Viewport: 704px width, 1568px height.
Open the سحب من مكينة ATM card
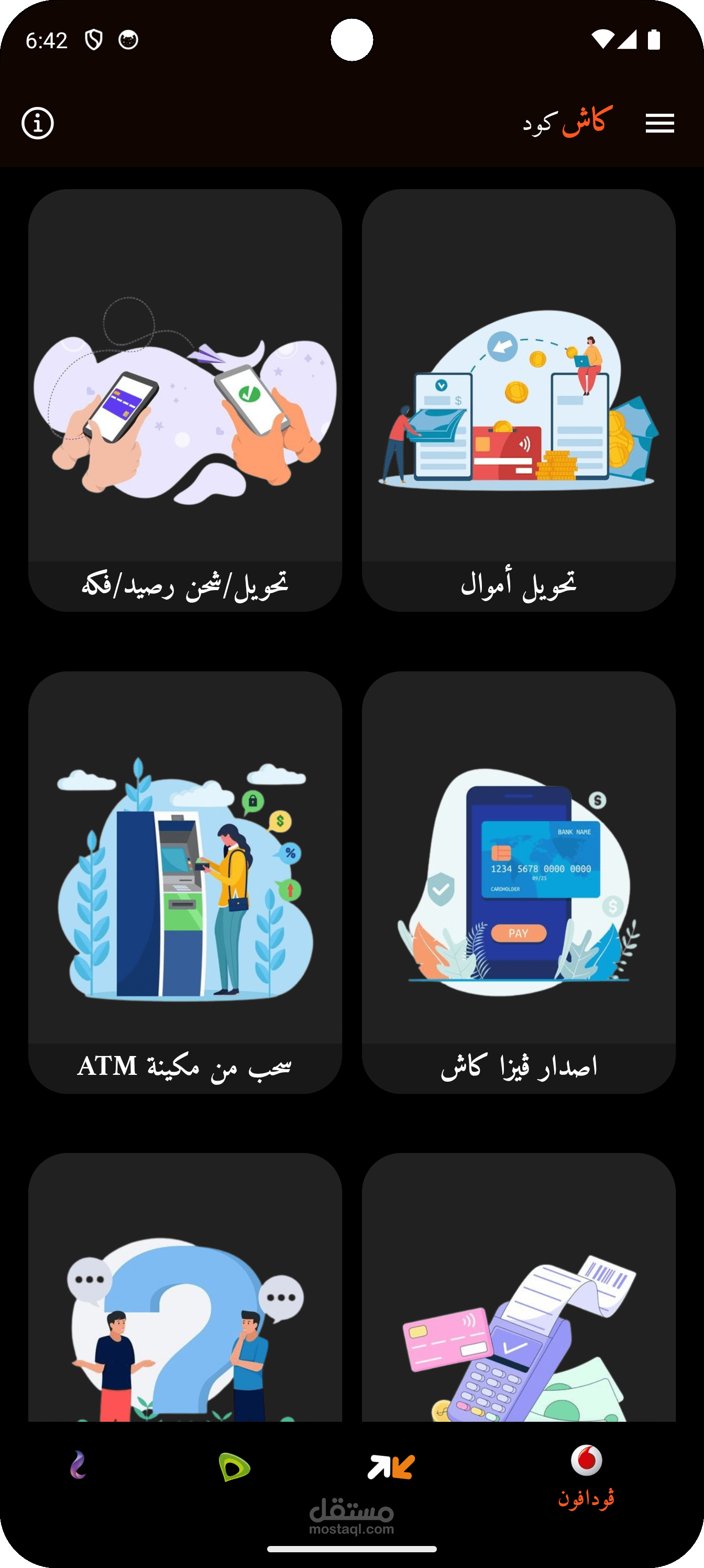(x=185, y=882)
